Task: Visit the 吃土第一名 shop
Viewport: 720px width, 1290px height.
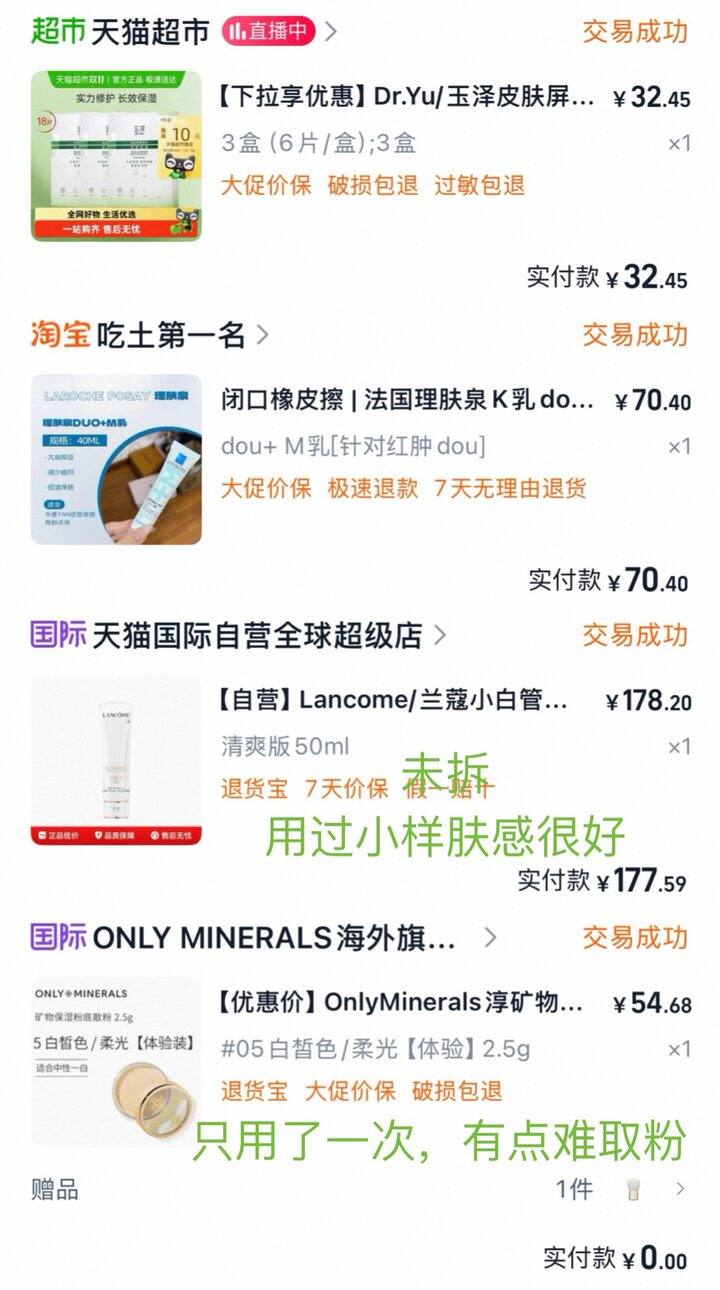Action: 170,335
